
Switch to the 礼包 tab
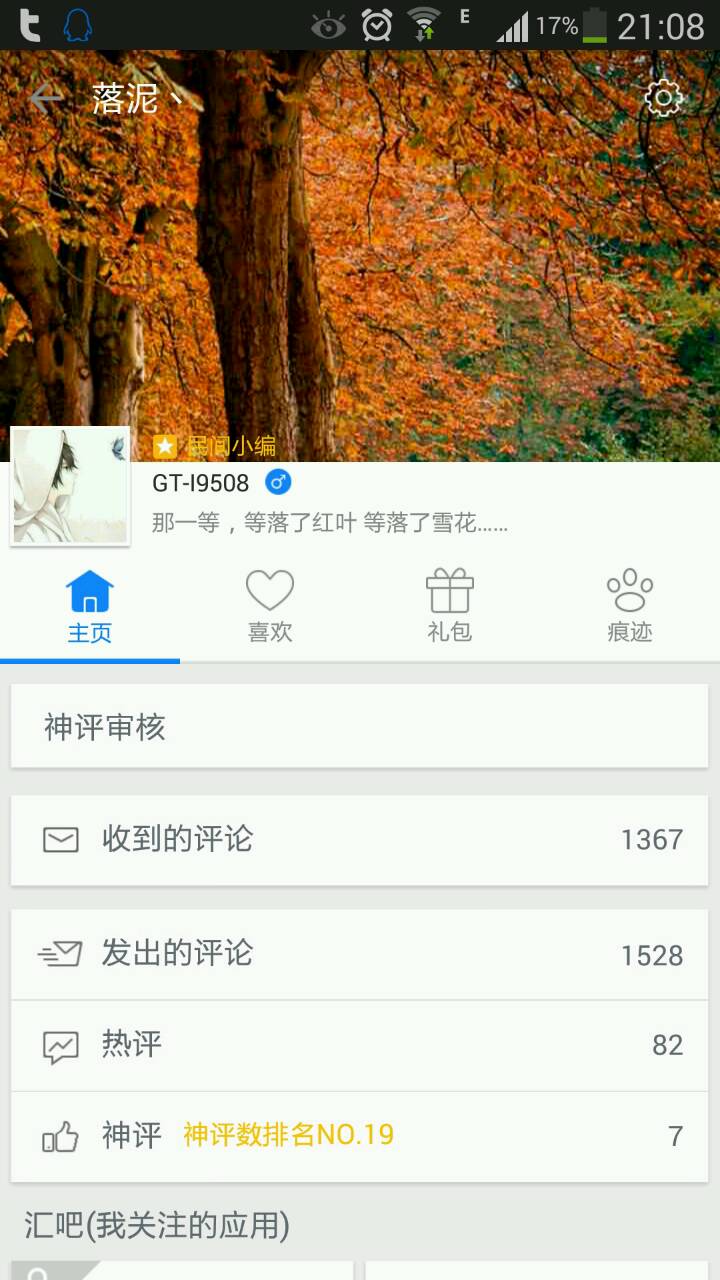(x=450, y=606)
